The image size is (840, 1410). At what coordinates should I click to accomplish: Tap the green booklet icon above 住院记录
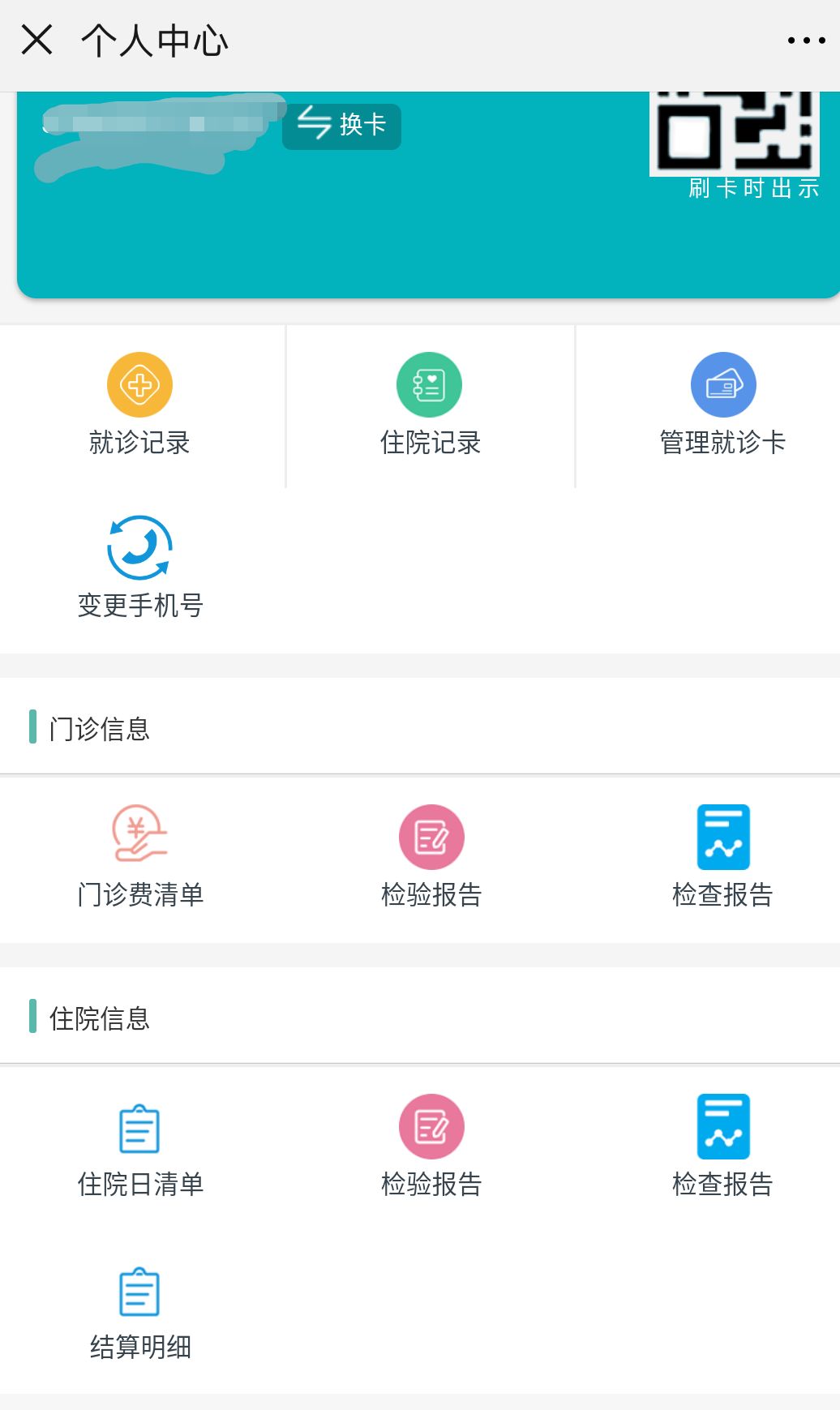click(429, 384)
